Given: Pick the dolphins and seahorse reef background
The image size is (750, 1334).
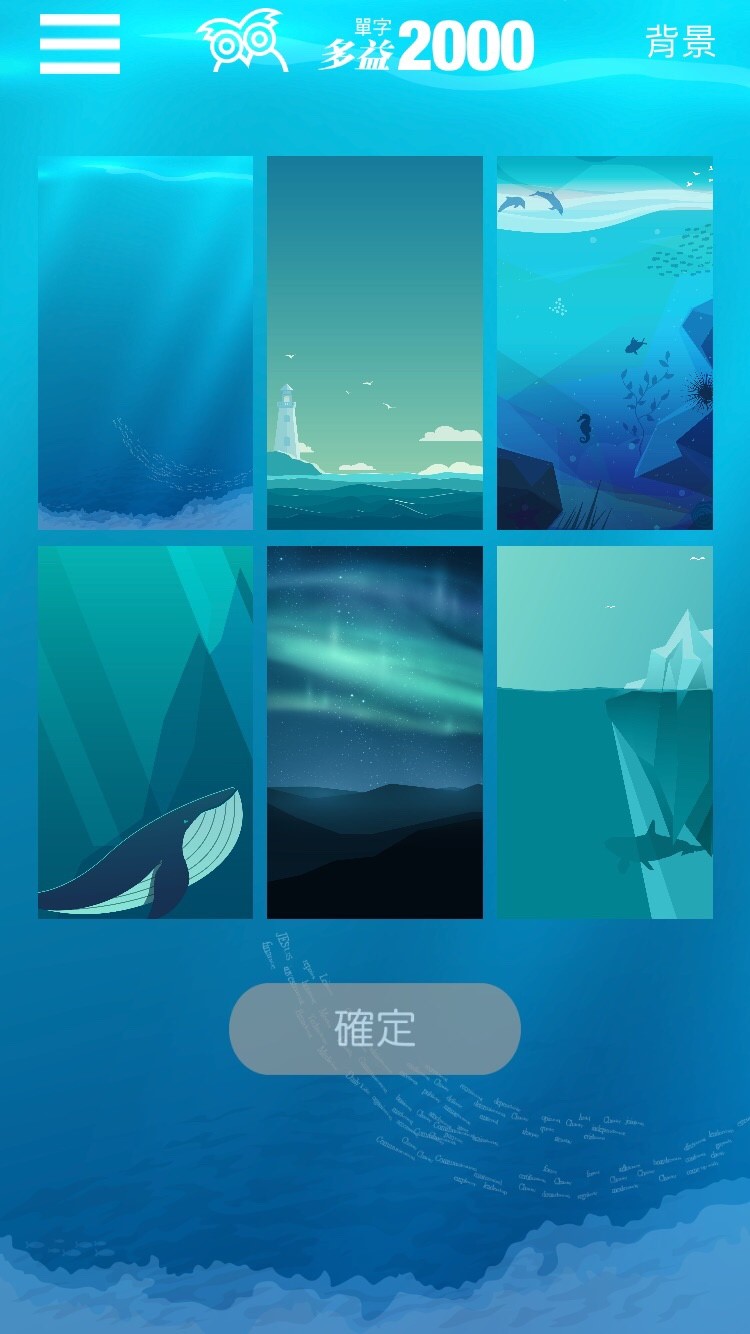Looking at the screenshot, I should (604, 342).
